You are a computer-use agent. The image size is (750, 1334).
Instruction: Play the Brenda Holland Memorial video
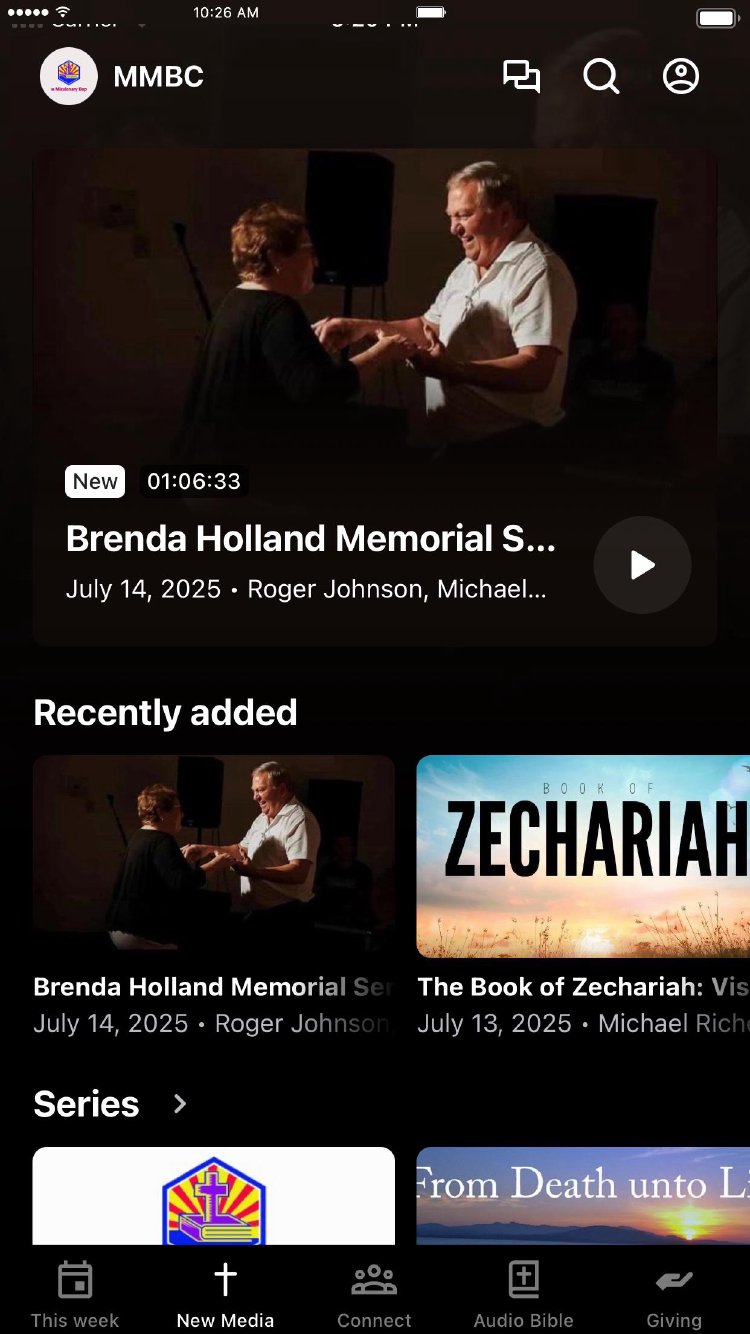[x=642, y=565]
